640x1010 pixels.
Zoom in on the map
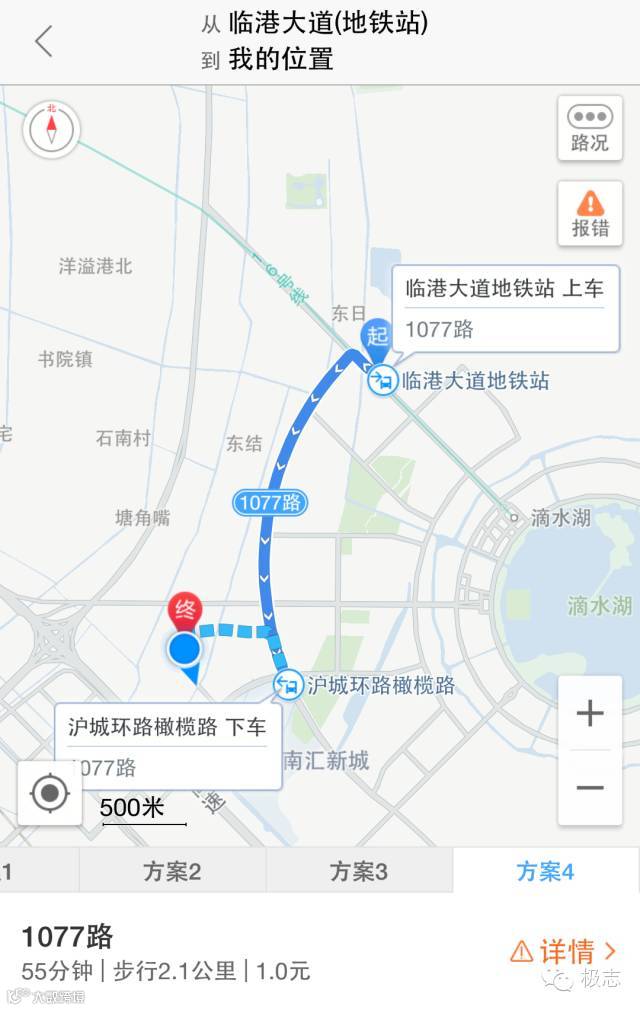pyautogui.click(x=590, y=713)
